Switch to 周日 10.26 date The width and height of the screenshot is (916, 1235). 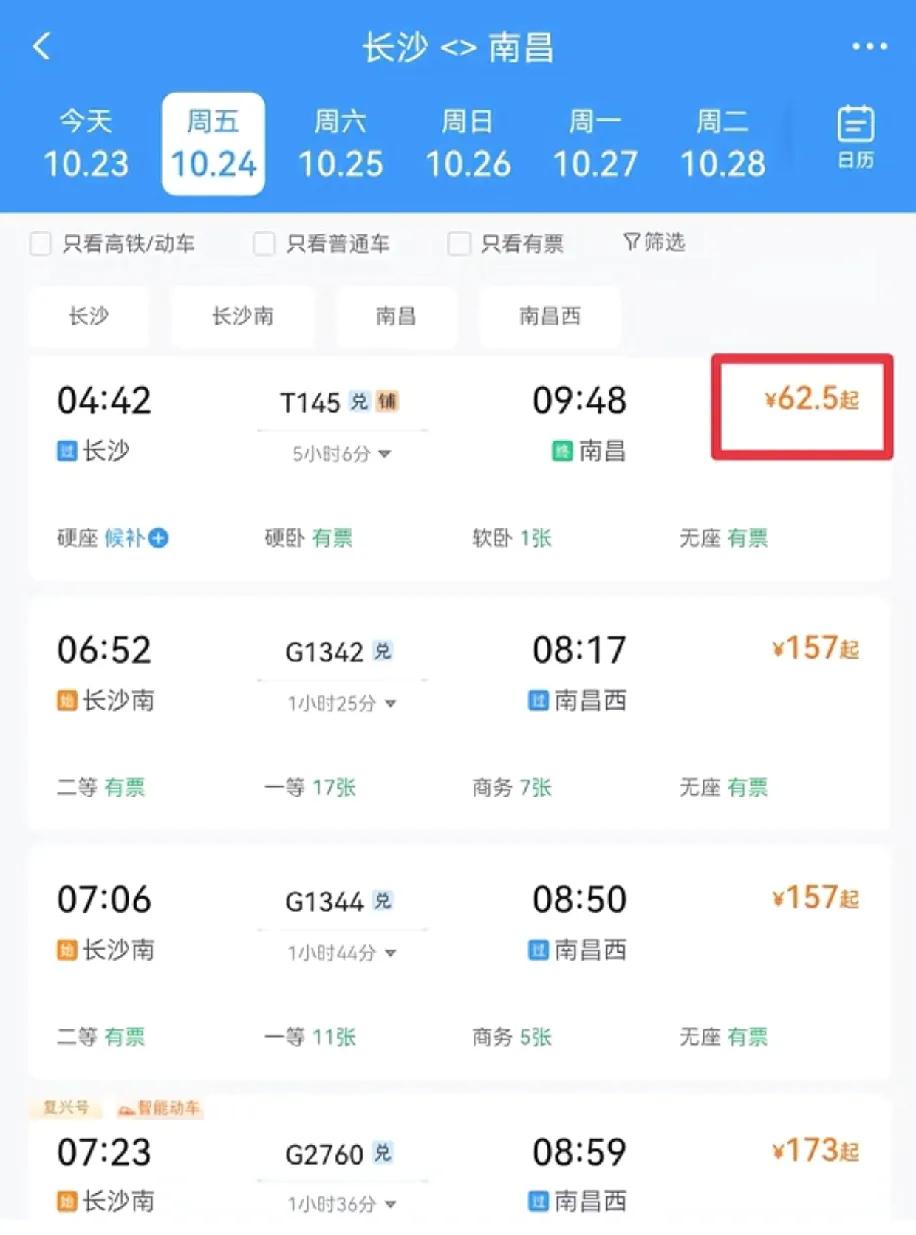click(468, 144)
